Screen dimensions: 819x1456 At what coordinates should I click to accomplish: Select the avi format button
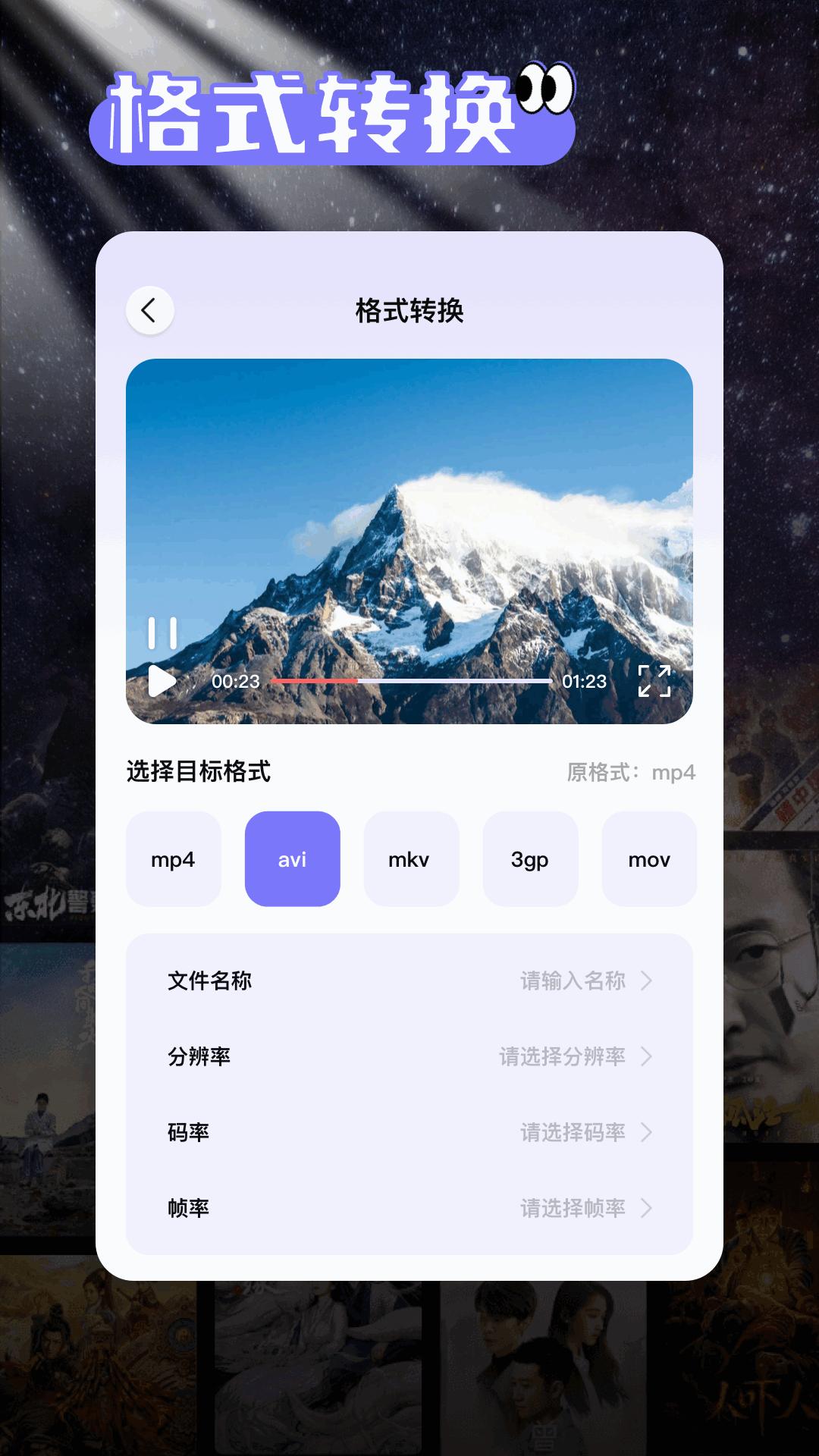(x=292, y=858)
